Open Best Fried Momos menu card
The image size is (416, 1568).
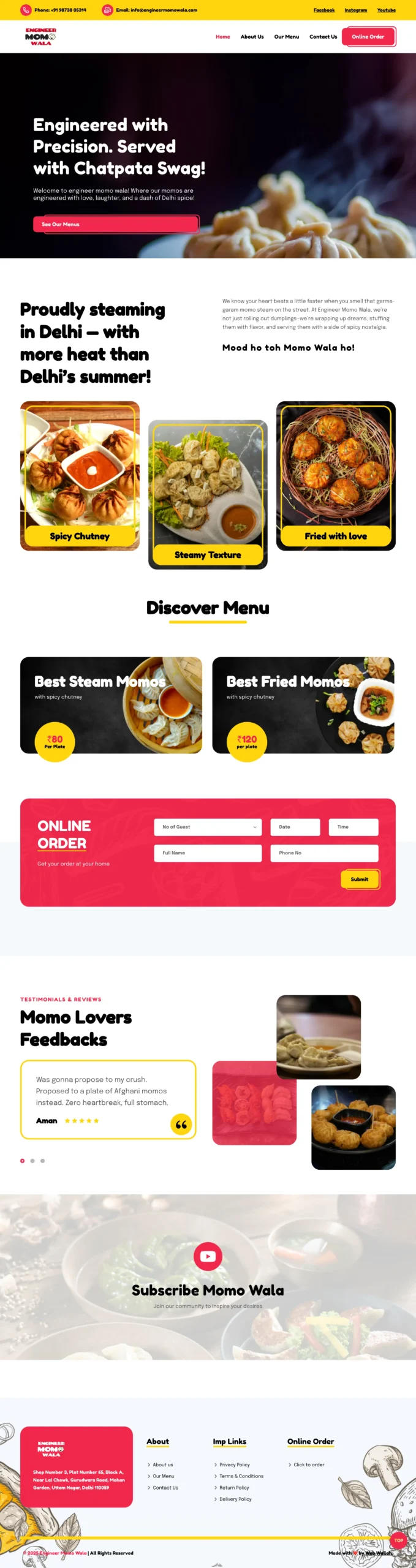click(303, 705)
